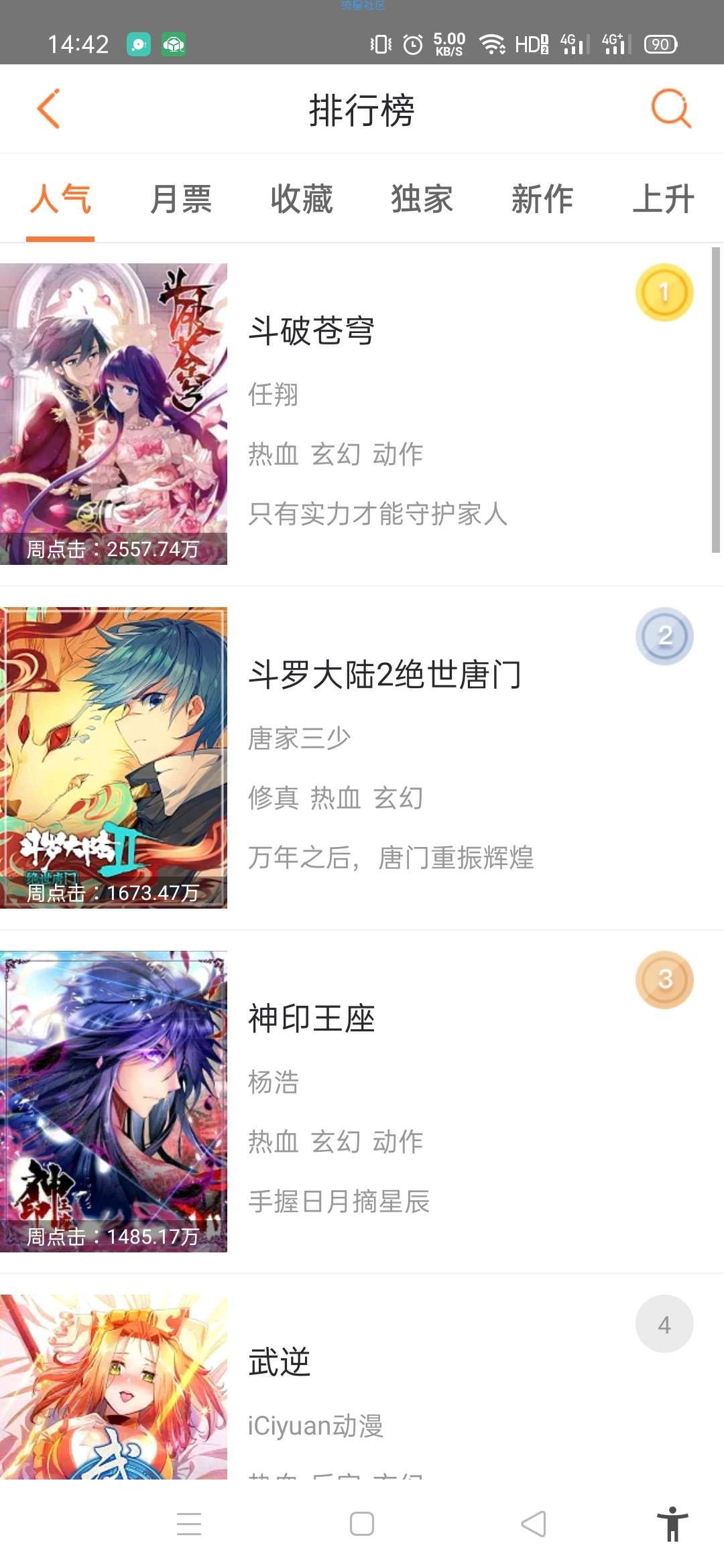This screenshot has width=724, height=1568.
Task: Open the search icon
Action: (670, 109)
